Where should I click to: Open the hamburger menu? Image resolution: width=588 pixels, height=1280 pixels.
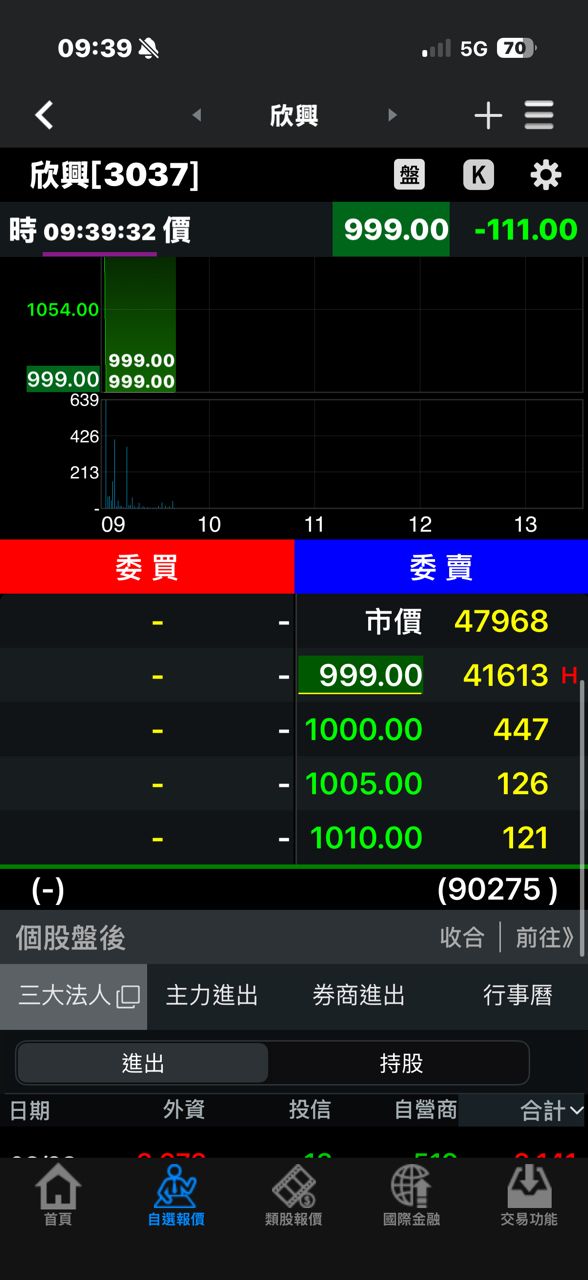(x=539, y=116)
